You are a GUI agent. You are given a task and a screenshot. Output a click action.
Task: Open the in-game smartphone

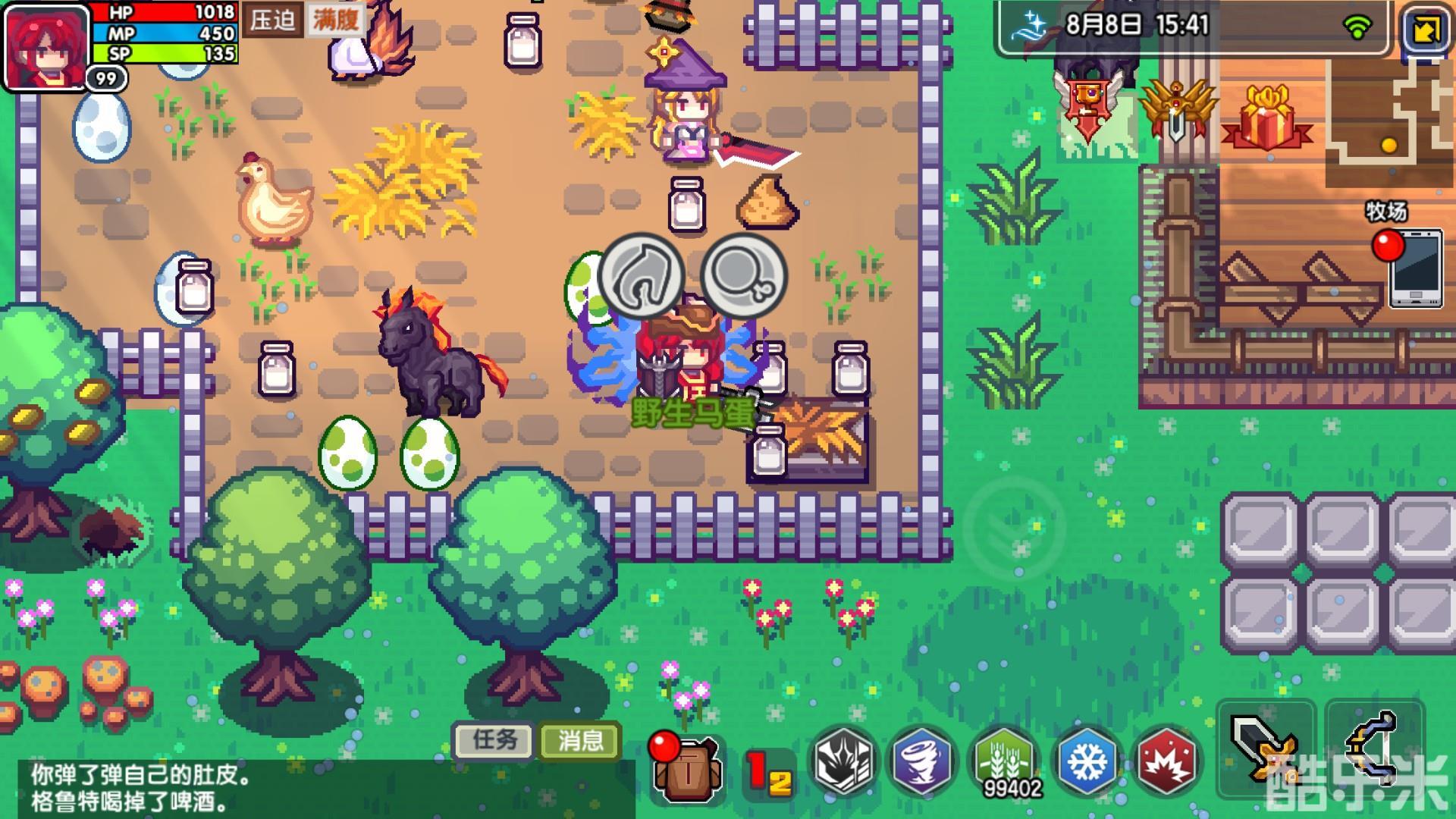tap(1415, 269)
